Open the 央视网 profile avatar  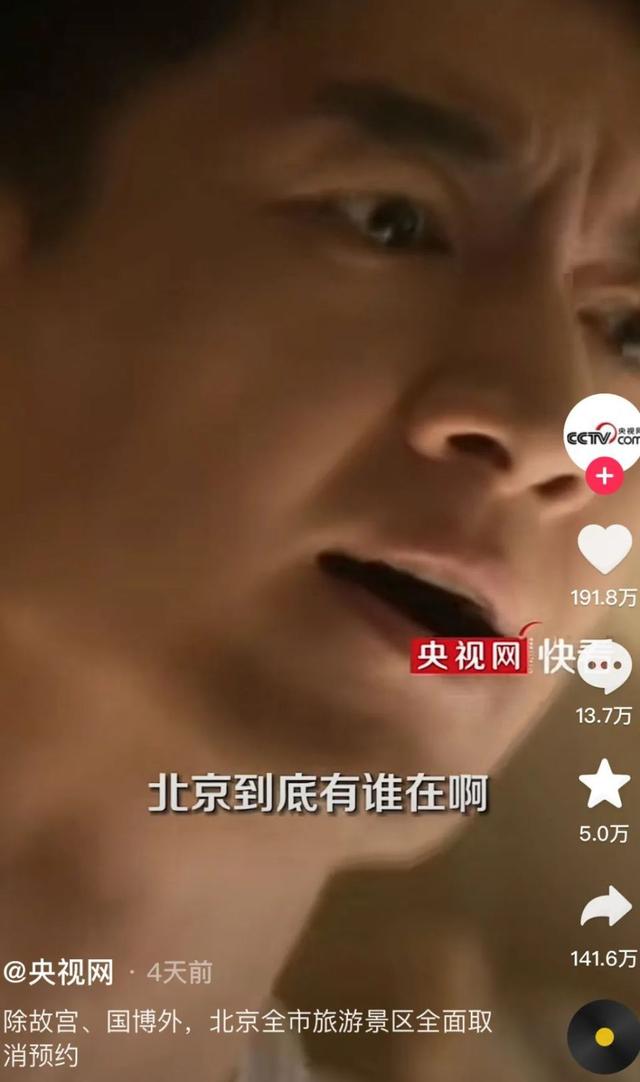[x=603, y=432]
